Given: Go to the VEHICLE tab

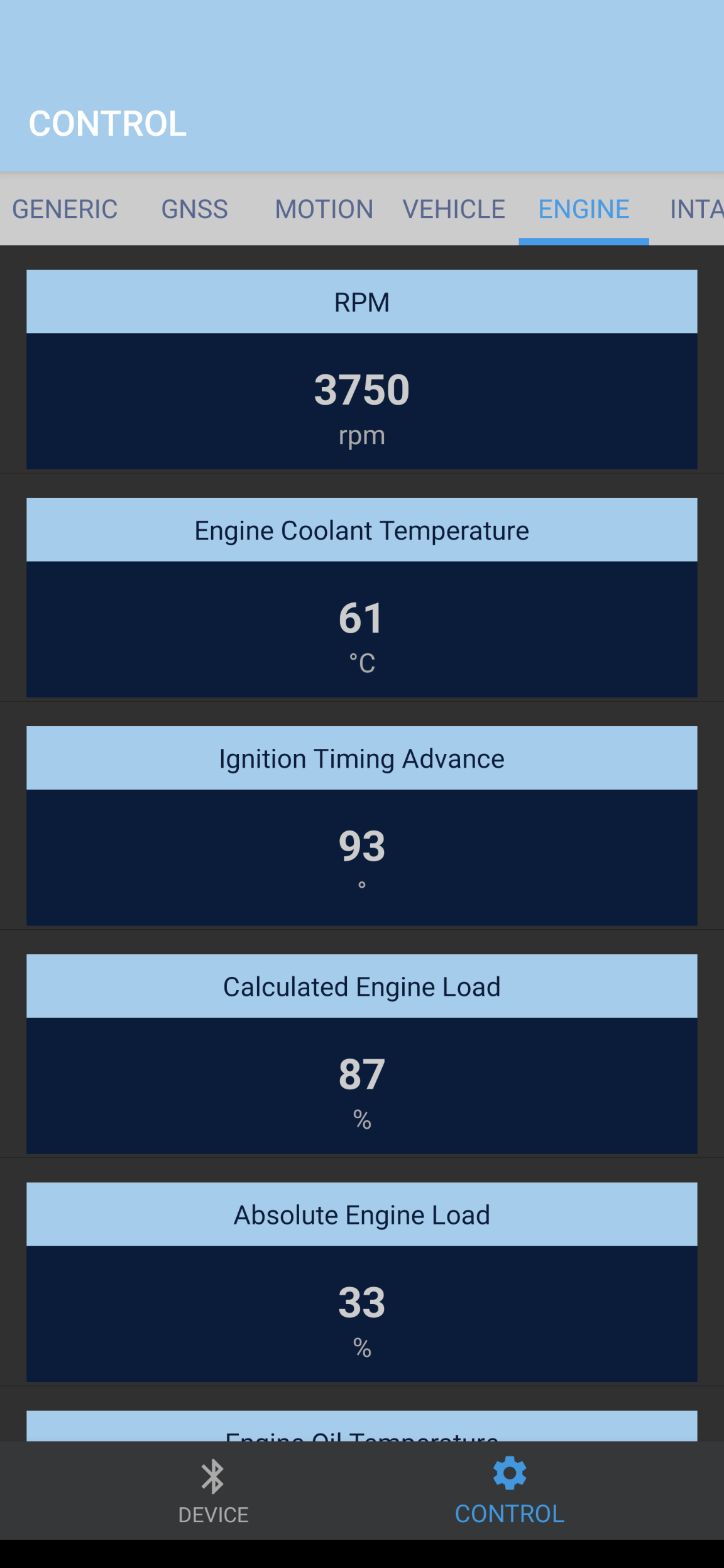Looking at the screenshot, I should 454,209.
